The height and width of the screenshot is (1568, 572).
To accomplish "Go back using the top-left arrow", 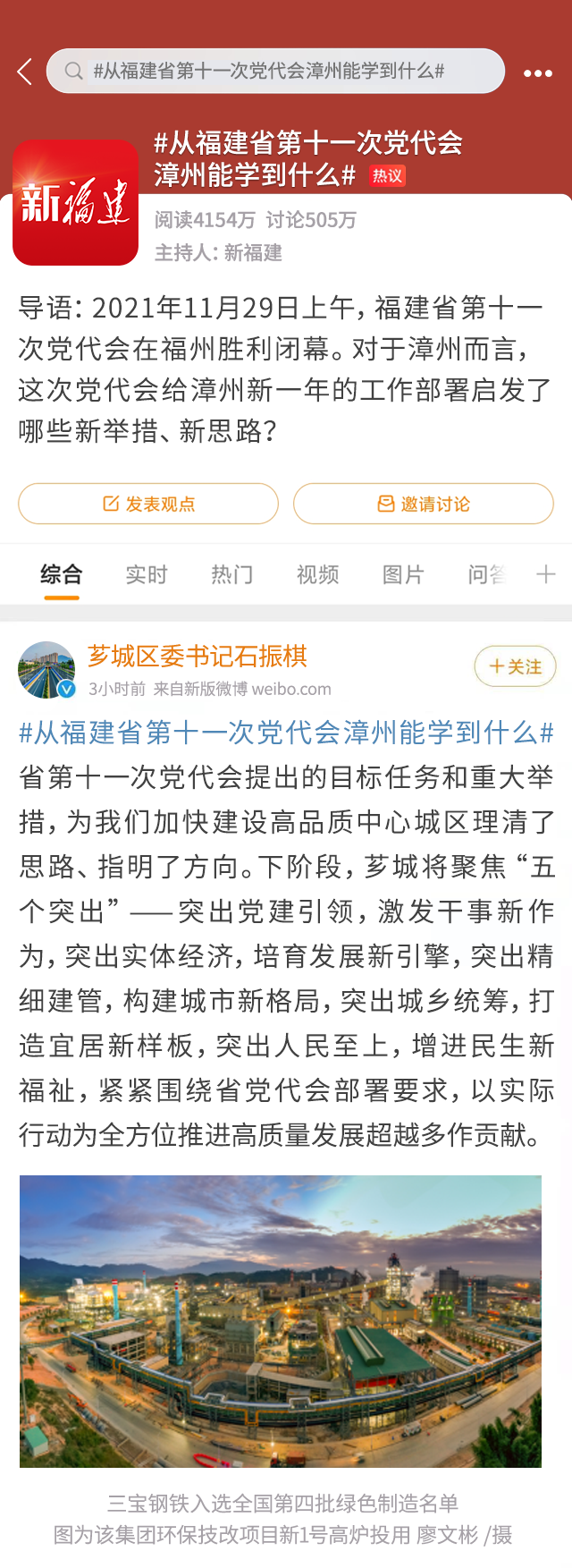I will coord(25,72).
